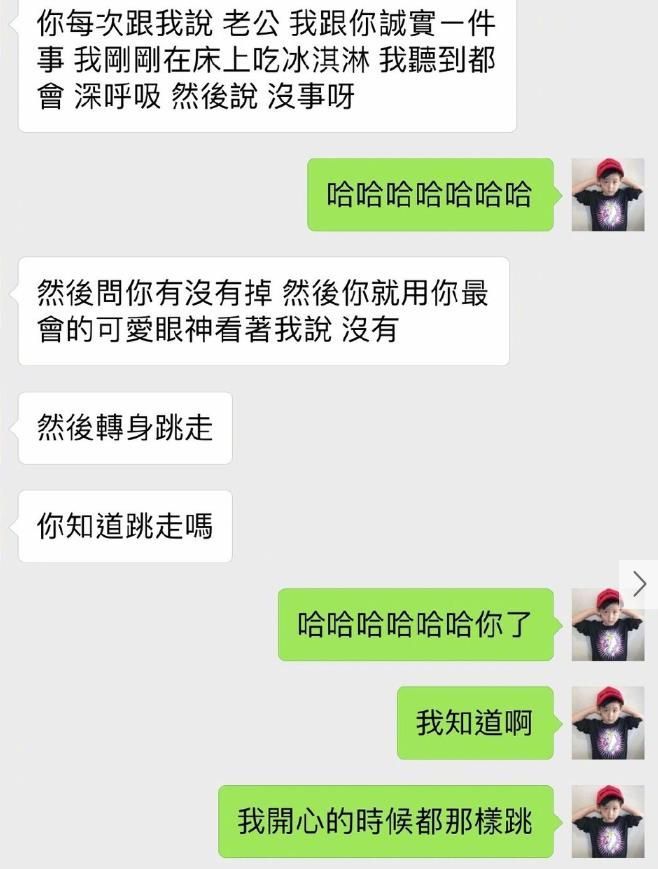Tap the next arrow chevron on the right edge
This screenshot has width=658, height=869.
(x=640, y=584)
